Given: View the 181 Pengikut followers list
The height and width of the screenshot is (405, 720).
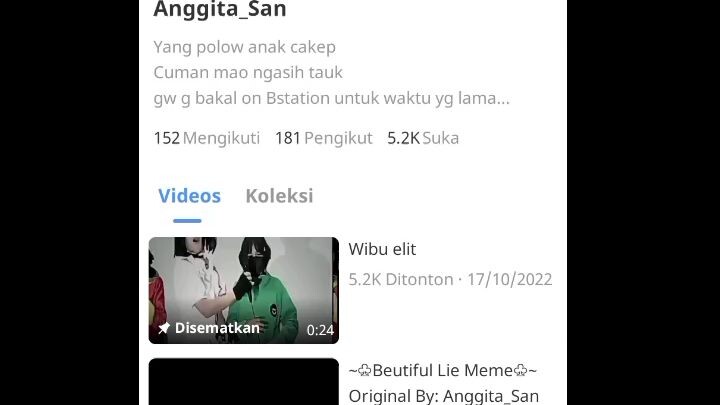Looking at the screenshot, I should (323, 138).
